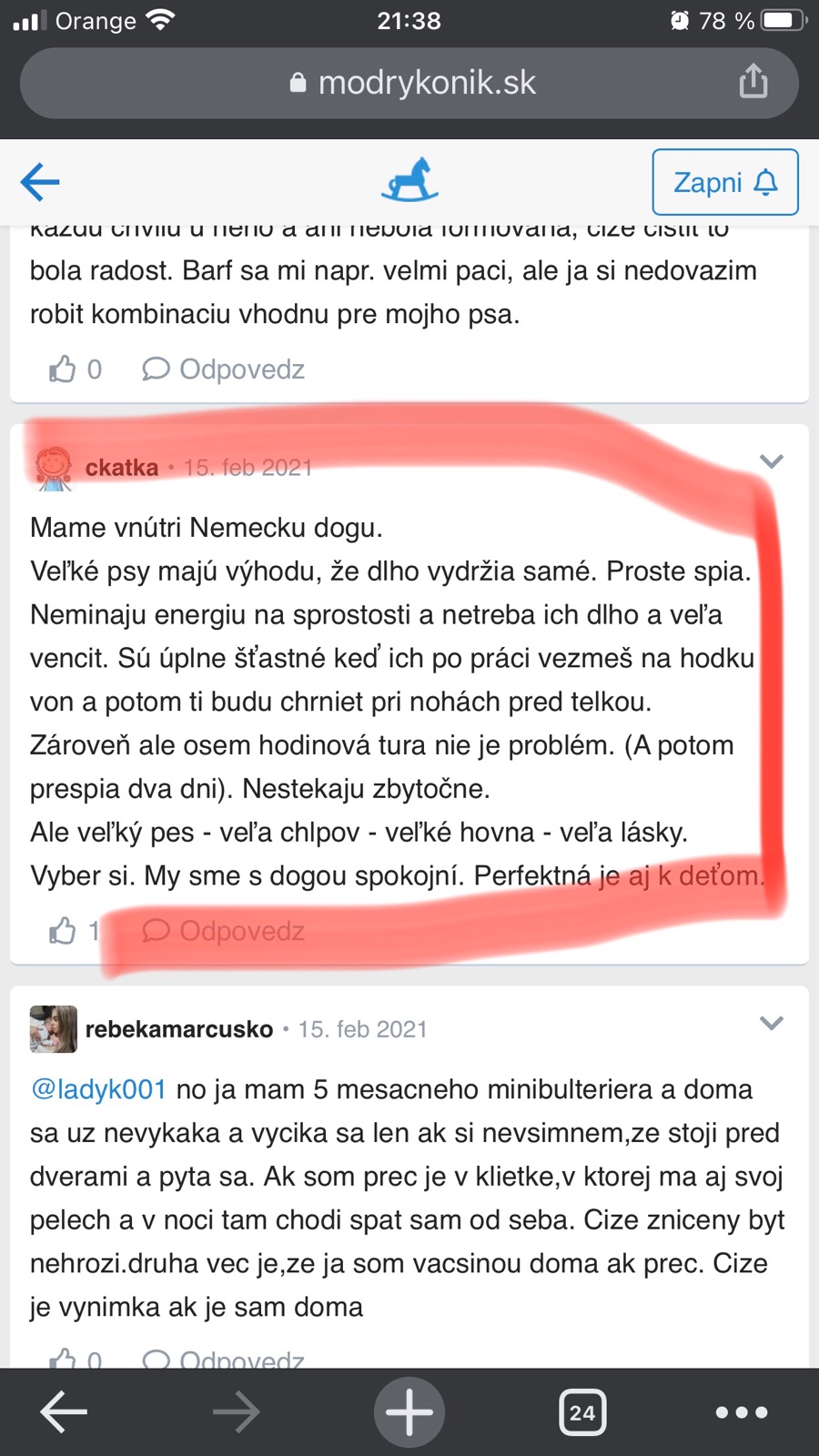
Task: Reply to the comment about Barf
Action: point(224,369)
